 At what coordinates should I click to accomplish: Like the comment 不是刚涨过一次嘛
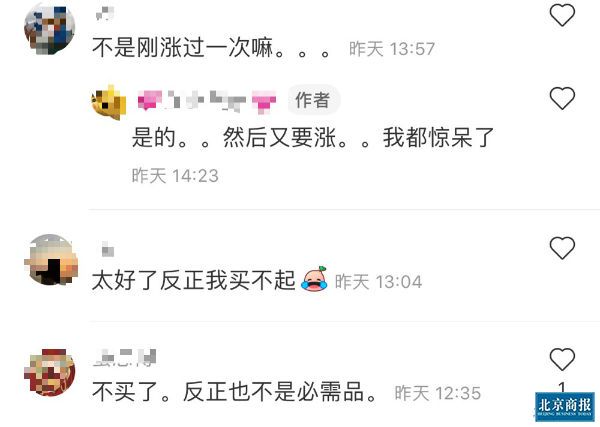(x=563, y=15)
